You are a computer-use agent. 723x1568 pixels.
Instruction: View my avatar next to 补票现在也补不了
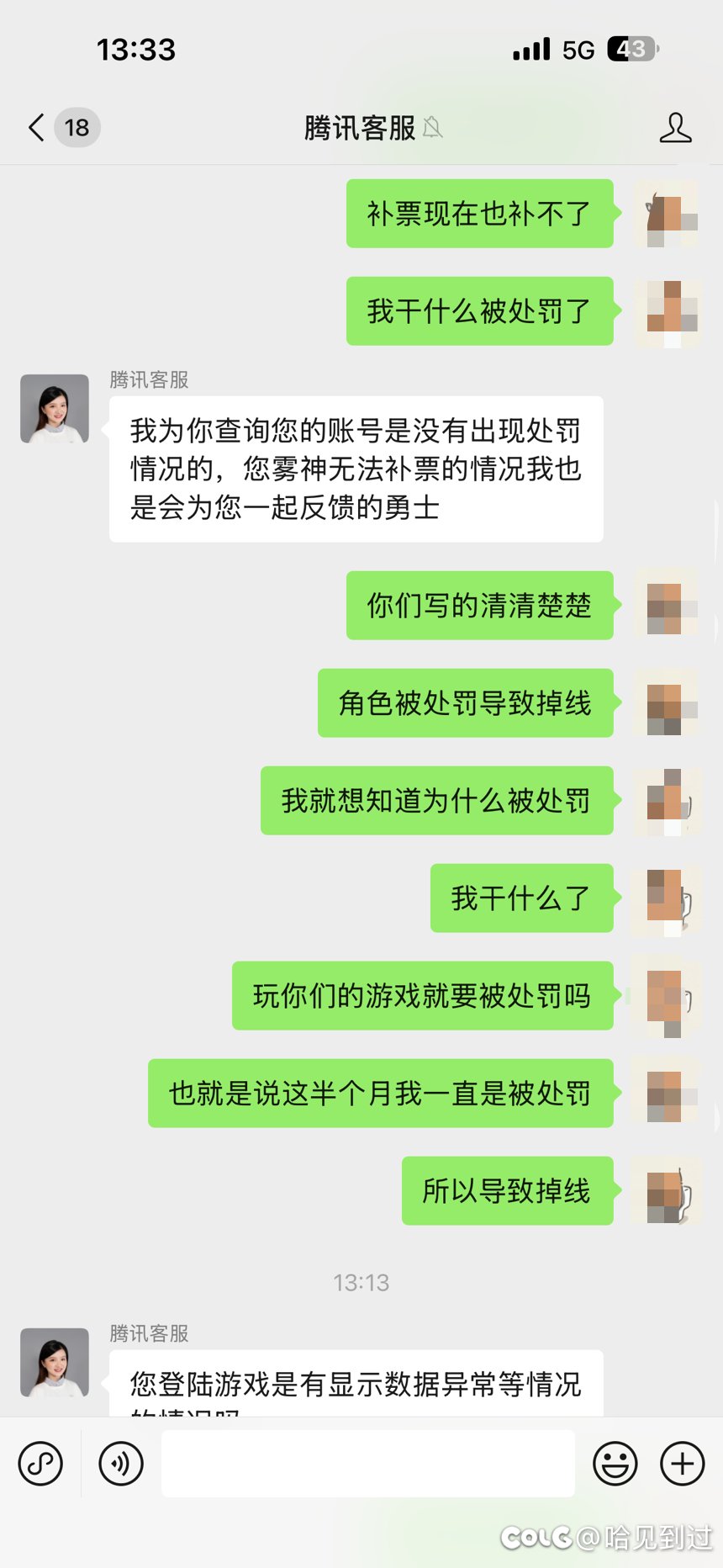[667, 214]
